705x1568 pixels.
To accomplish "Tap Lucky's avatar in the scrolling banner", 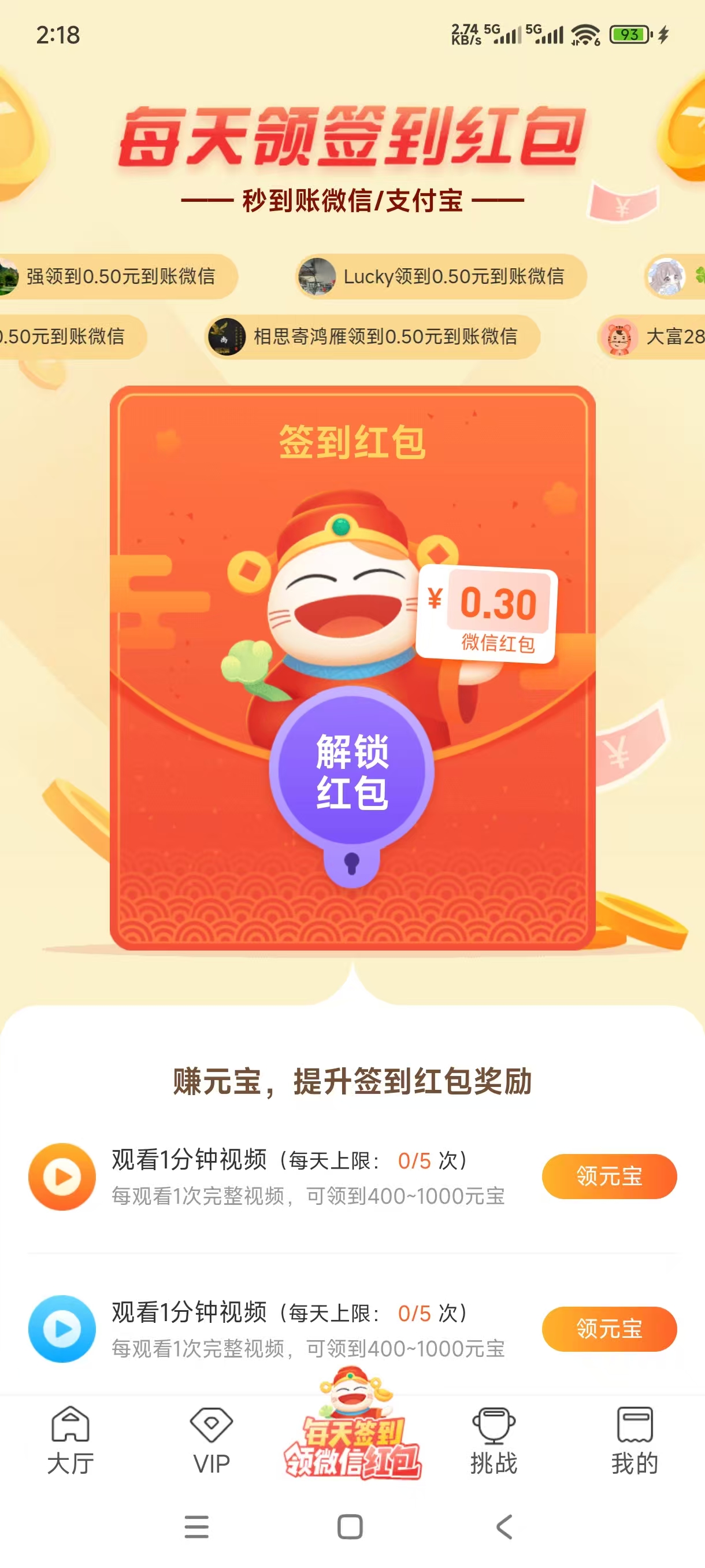I will pyautogui.click(x=316, y=276).
